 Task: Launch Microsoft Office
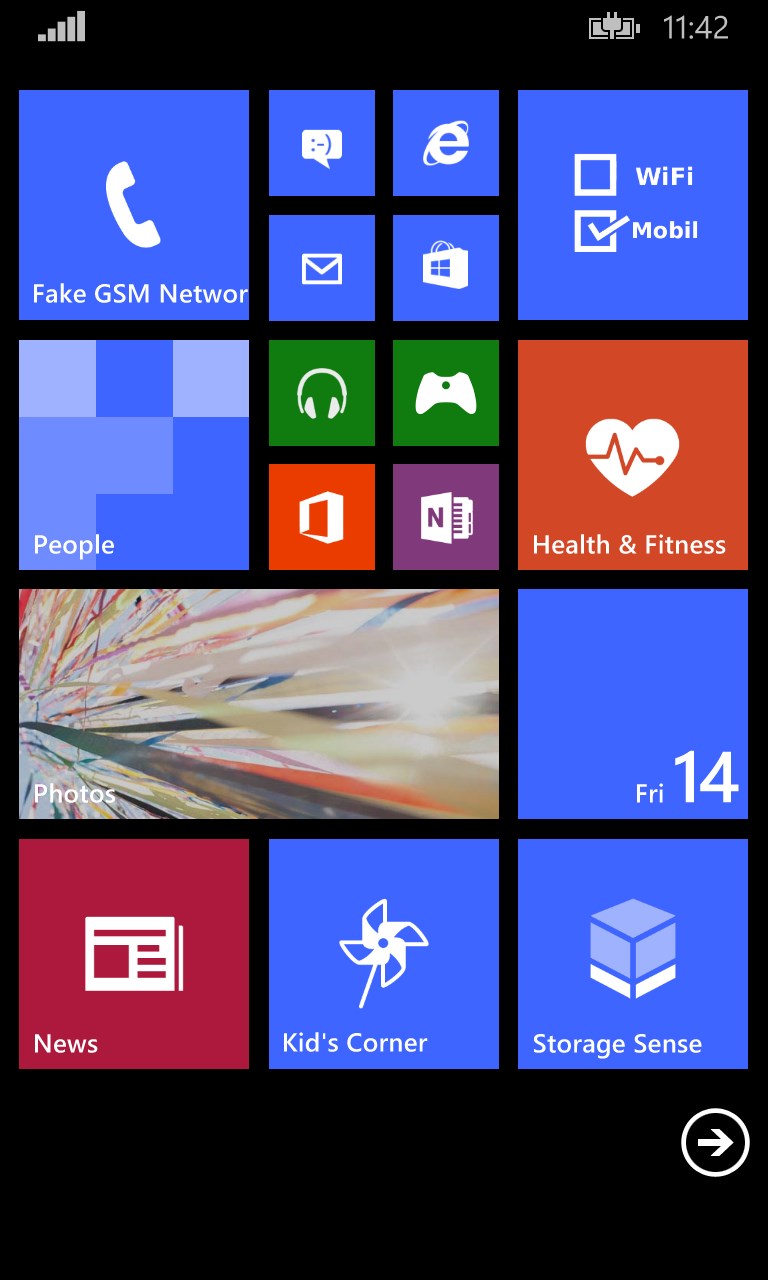coord(321,517)
